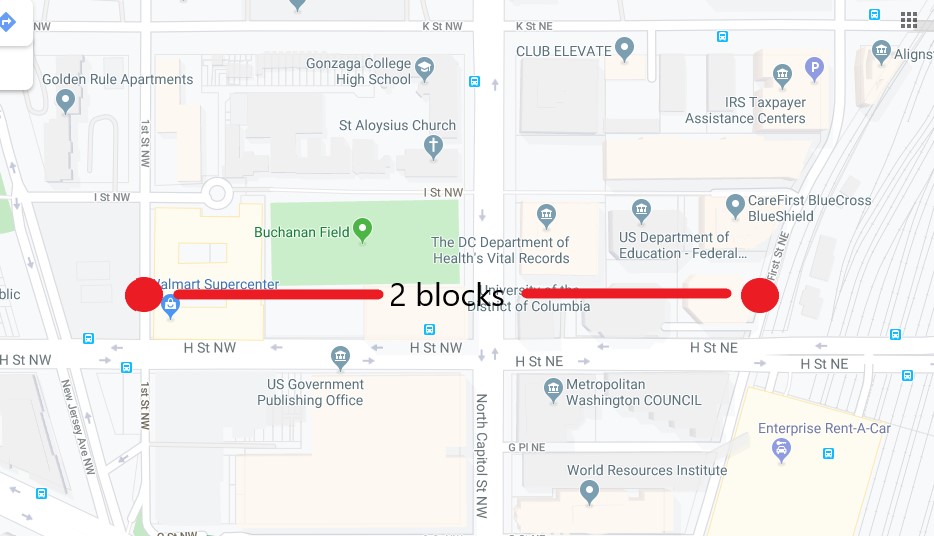Open the US Department of Education marker
This screenshot has height=536, width=934.
tap(642, 211)
